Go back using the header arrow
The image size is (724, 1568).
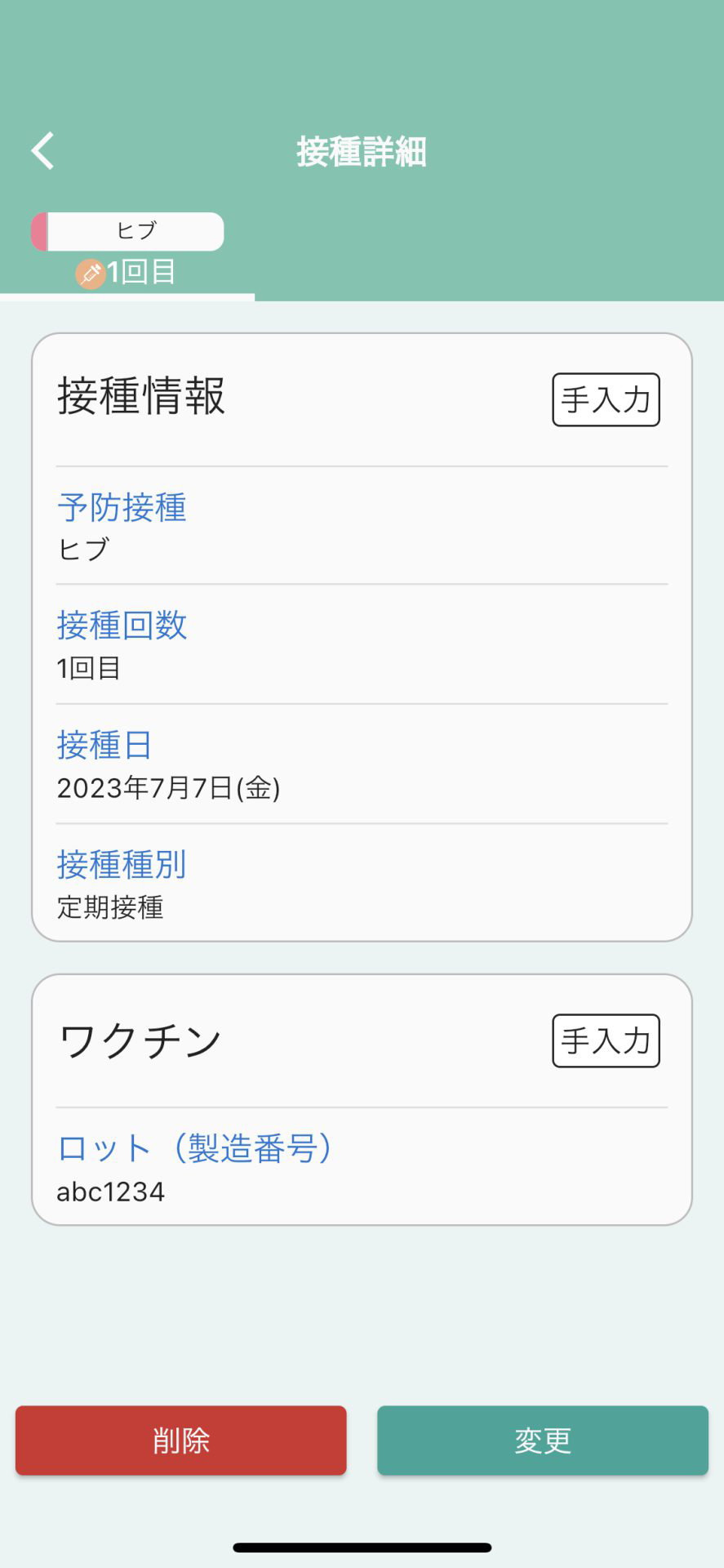click(x=42, y=151)
